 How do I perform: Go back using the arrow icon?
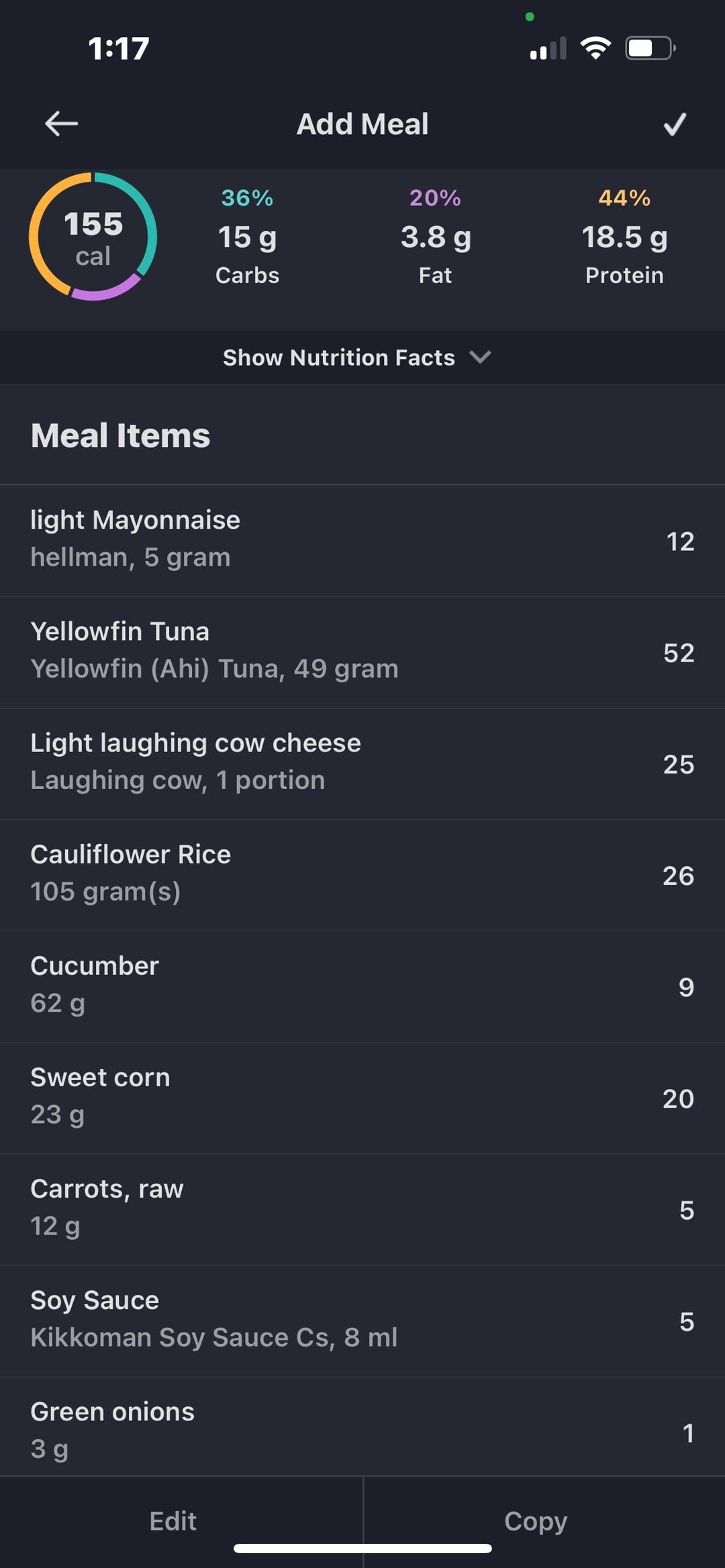tap(61, 124)
